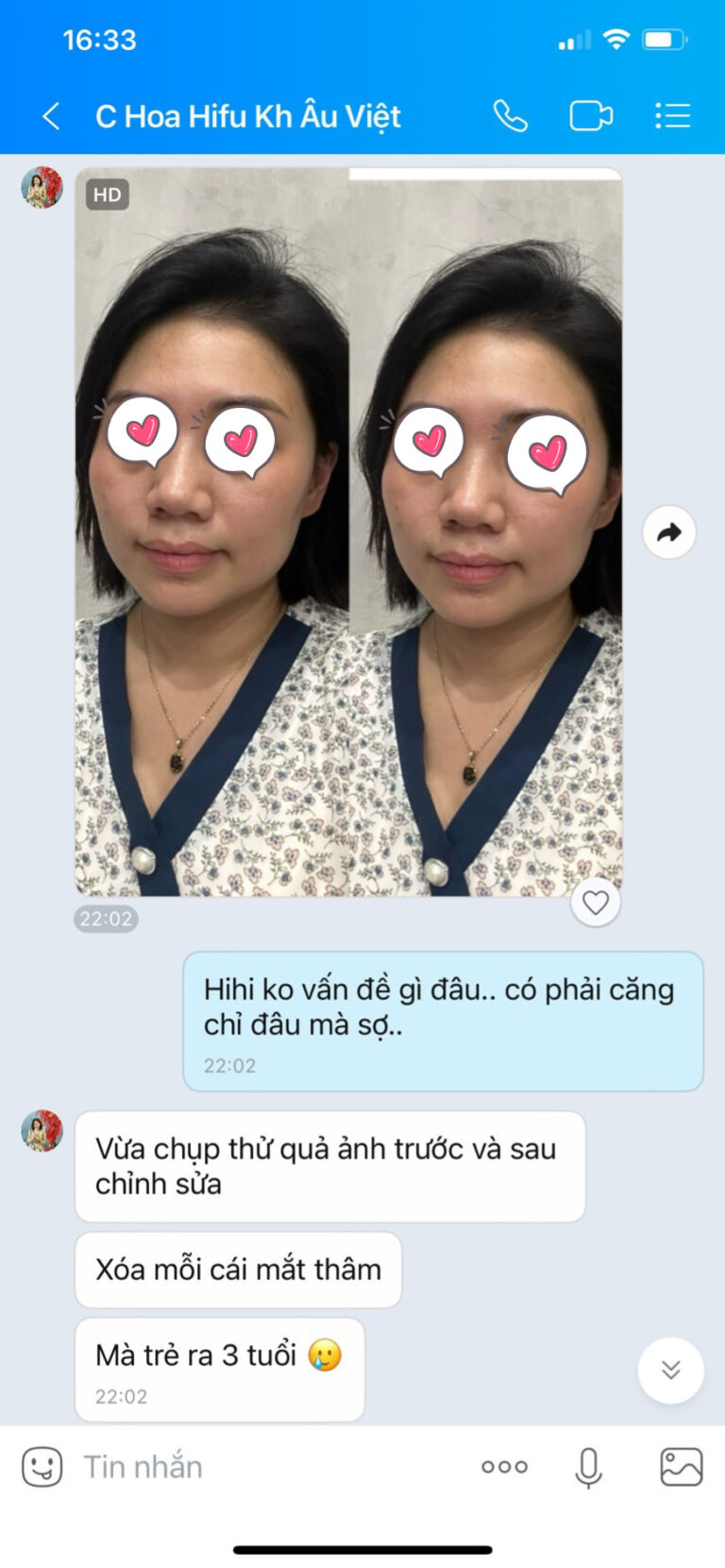Start a voice call with C Hoa
This screenshot has height=1568, width=725.
click(x=510, y=116)
